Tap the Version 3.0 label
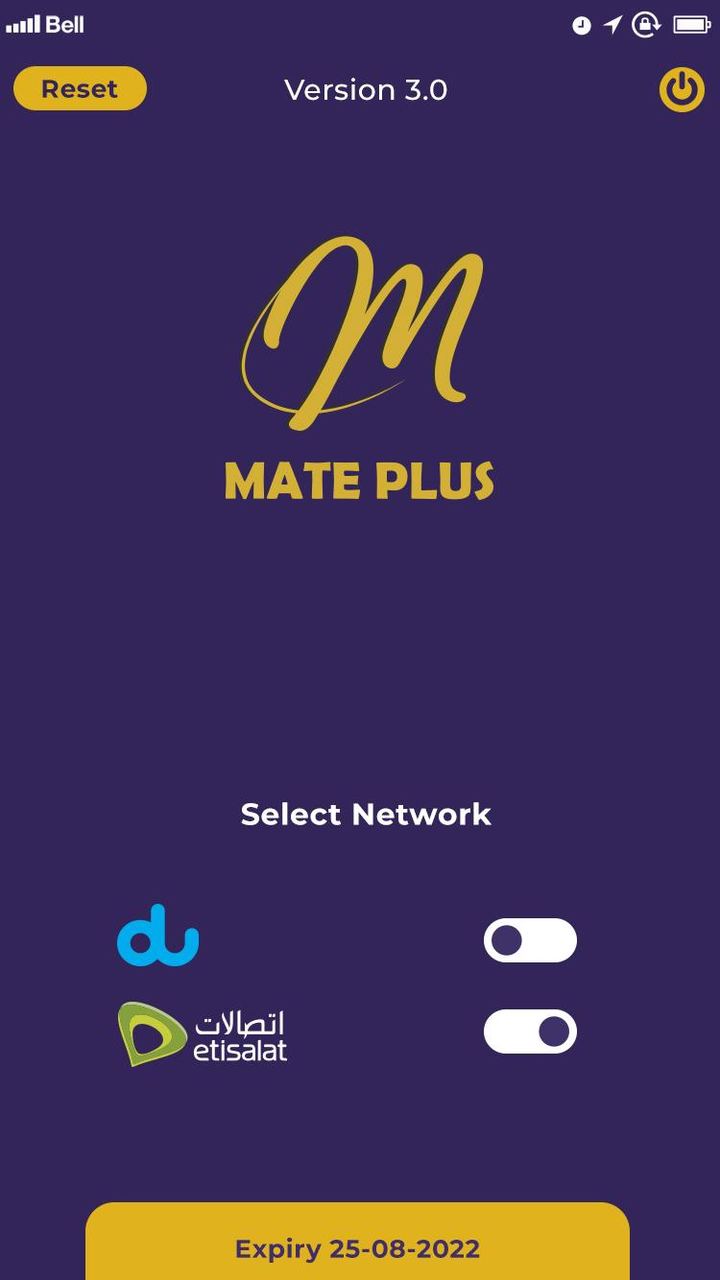The image size is (720, 1280). point(366,90)
